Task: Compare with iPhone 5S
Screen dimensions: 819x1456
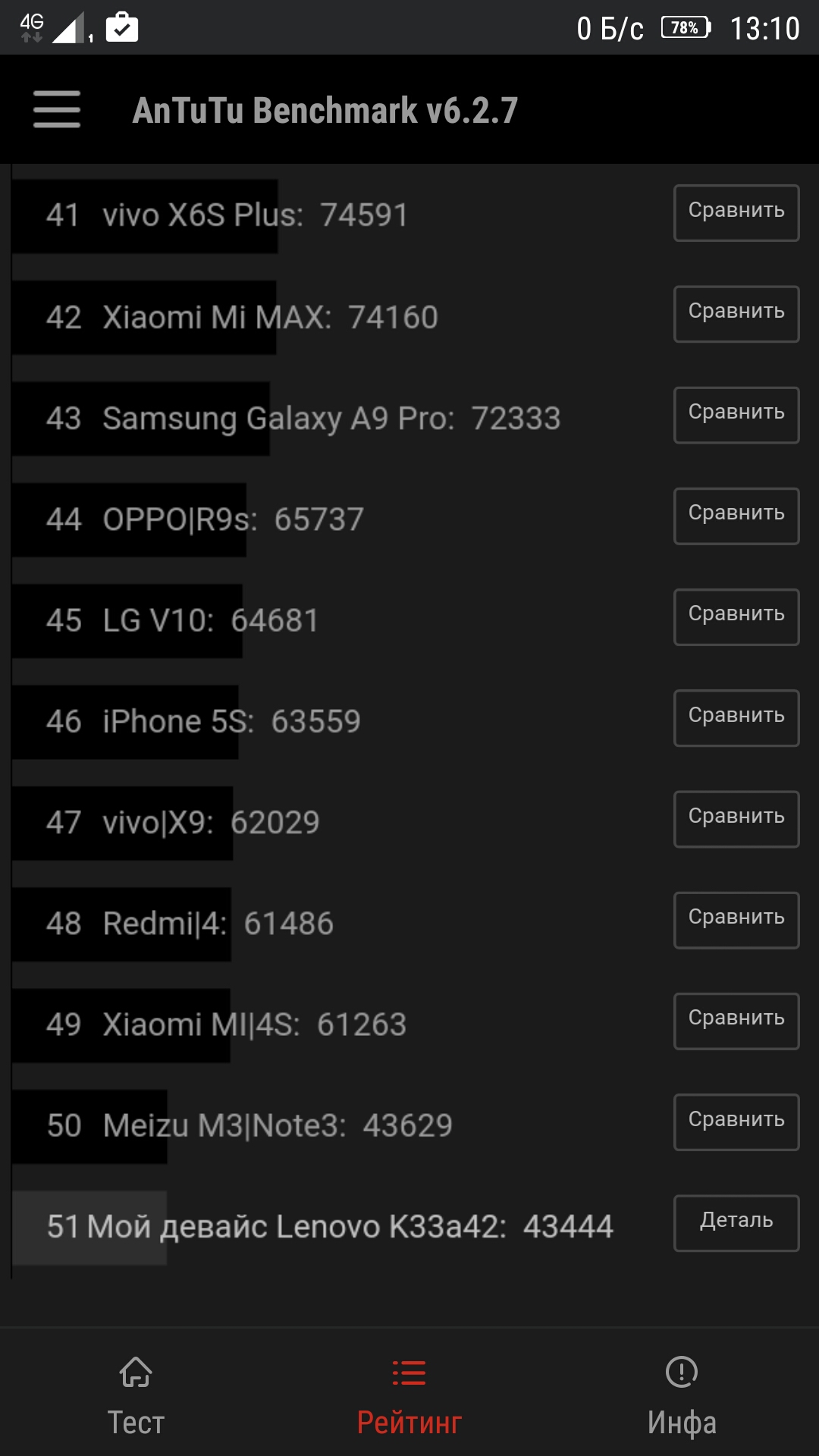Action: 736,718
